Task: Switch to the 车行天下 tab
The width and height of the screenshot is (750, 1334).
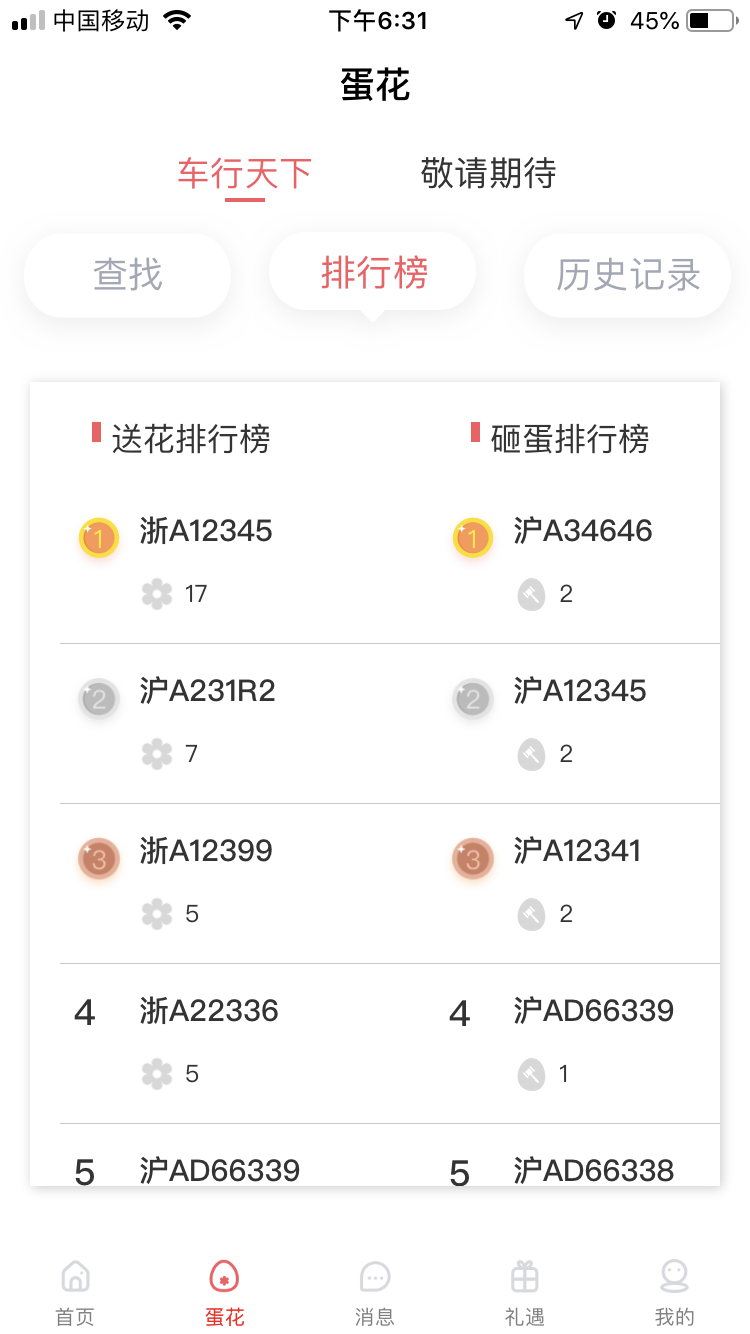Action: click(x=245, y=174)
